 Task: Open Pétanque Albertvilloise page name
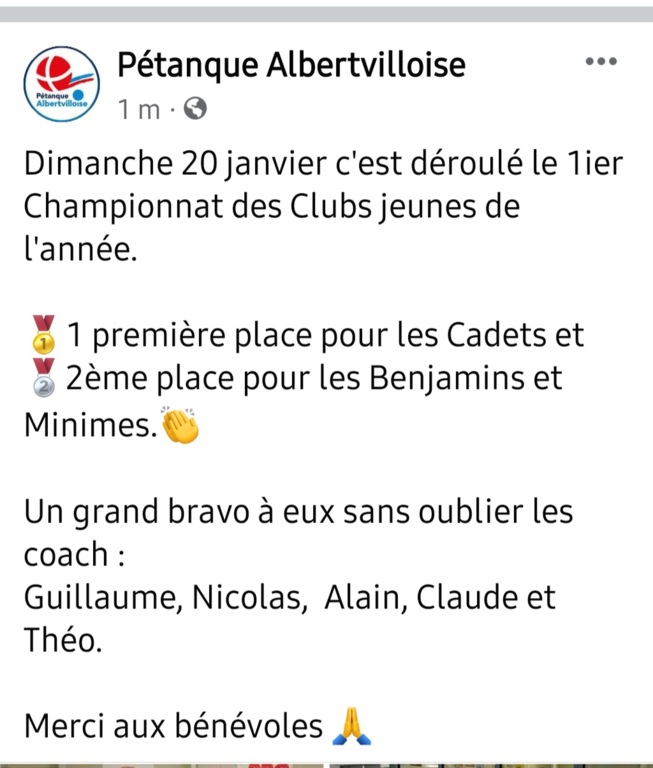pyautogui.click(x=291, y=66)
